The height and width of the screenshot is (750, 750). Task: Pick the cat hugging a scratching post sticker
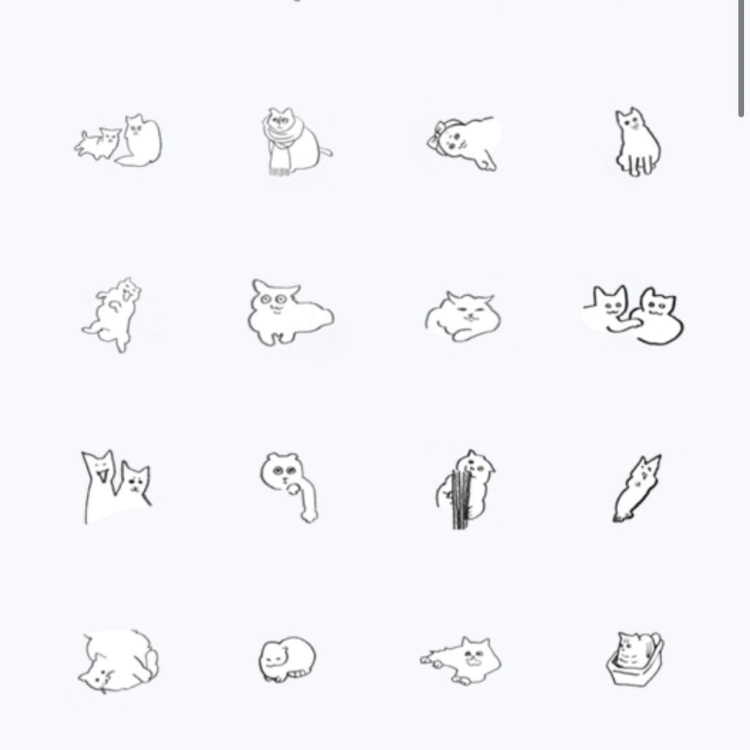(465, 488)
